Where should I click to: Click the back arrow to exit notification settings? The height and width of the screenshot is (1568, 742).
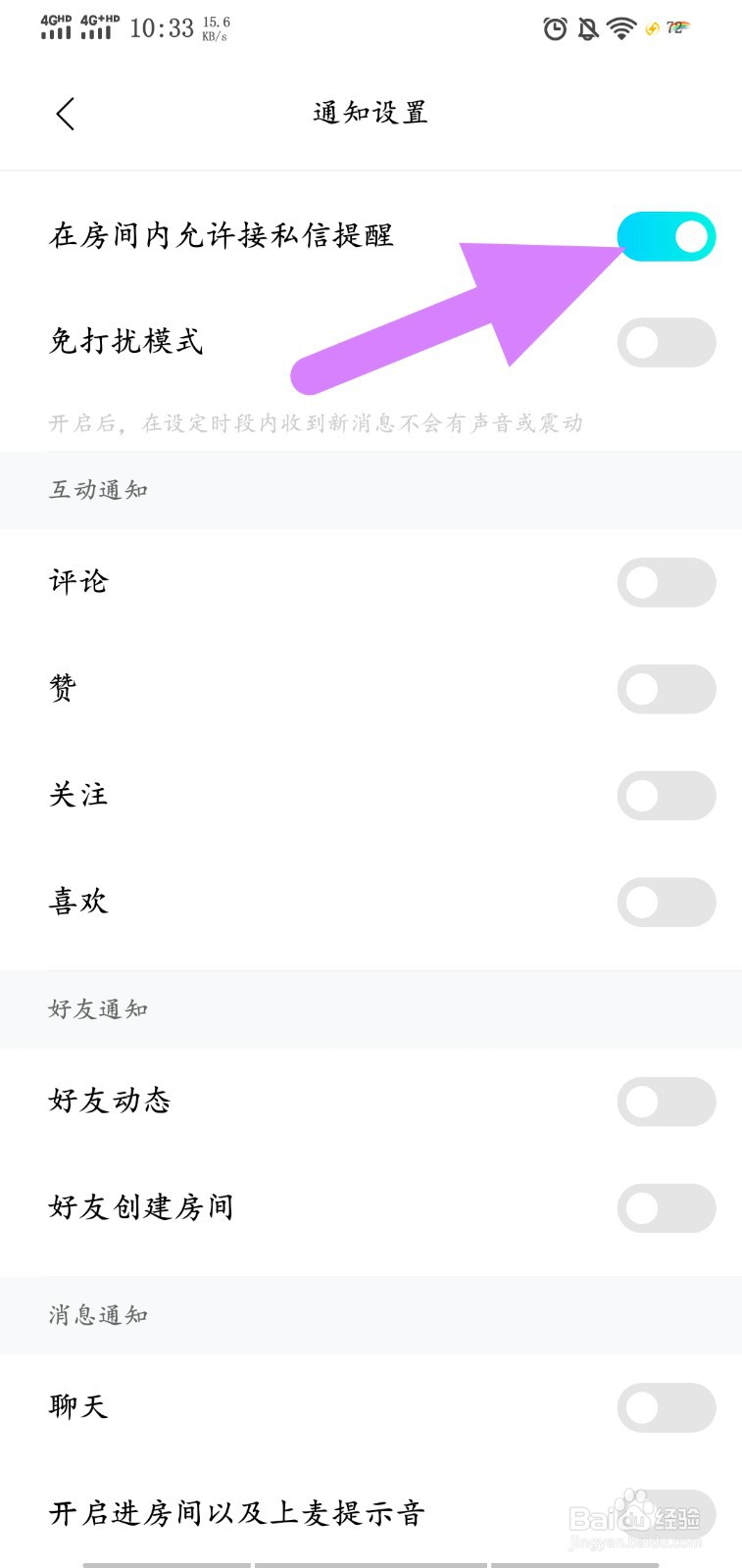point(66,113)
